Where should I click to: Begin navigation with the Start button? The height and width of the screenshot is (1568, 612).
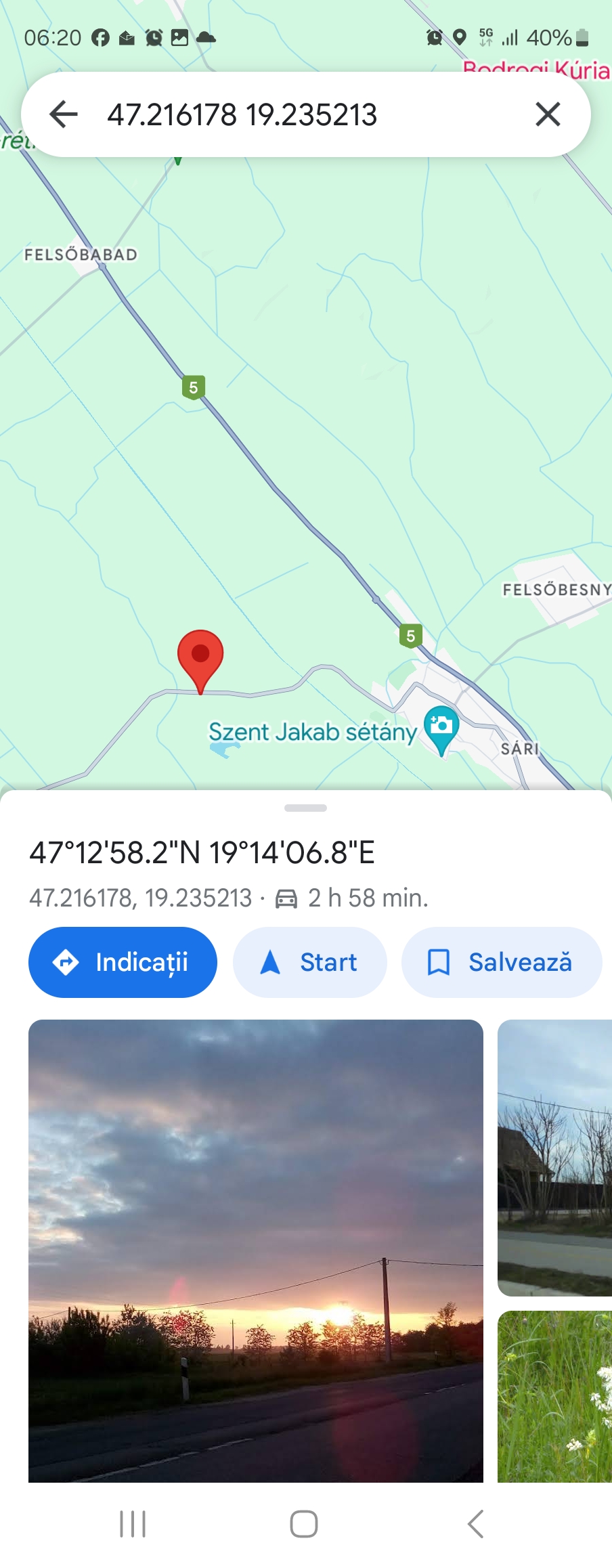309,962
